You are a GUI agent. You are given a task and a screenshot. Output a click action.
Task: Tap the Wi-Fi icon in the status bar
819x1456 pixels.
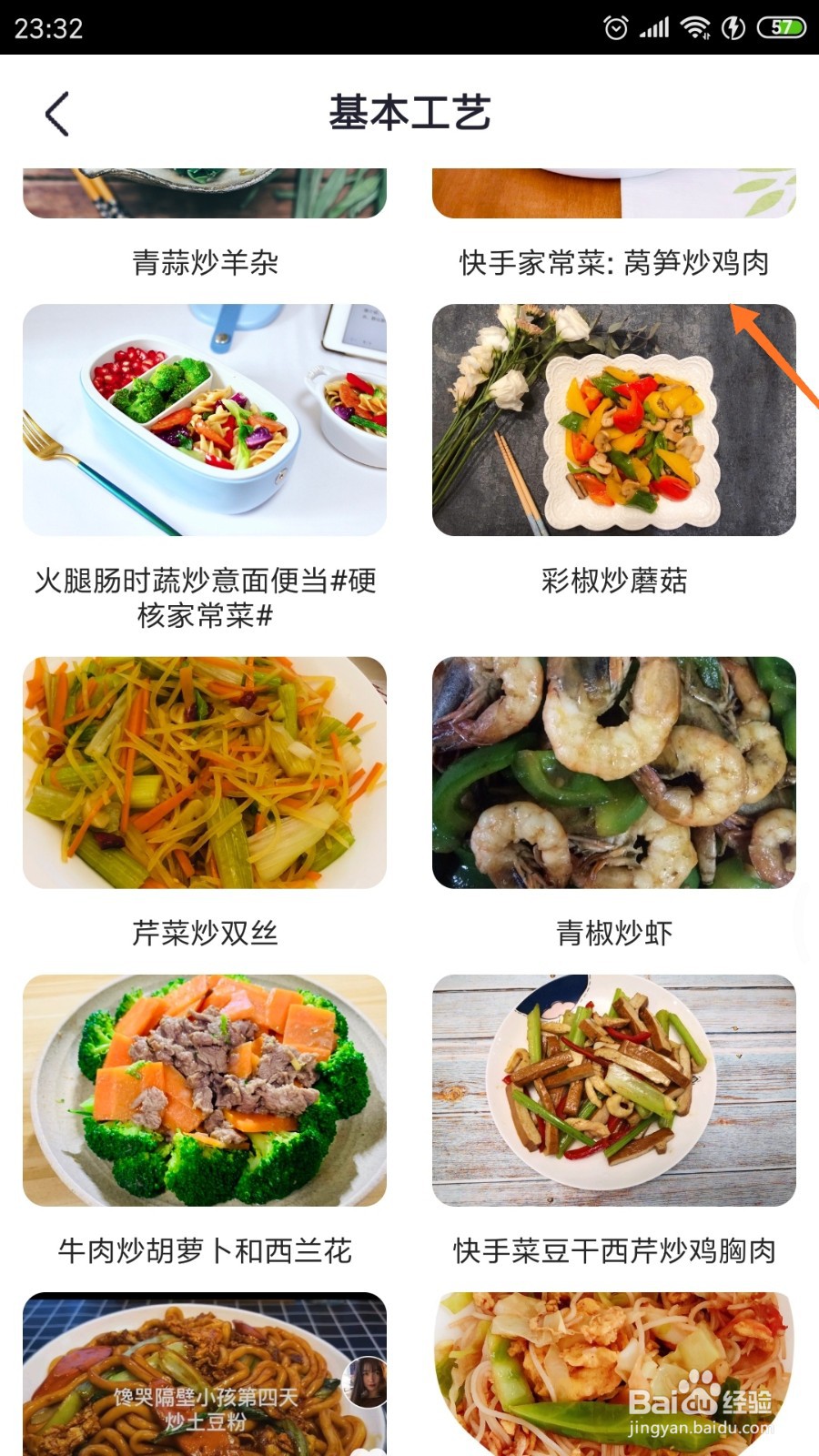tap(695, 27)
